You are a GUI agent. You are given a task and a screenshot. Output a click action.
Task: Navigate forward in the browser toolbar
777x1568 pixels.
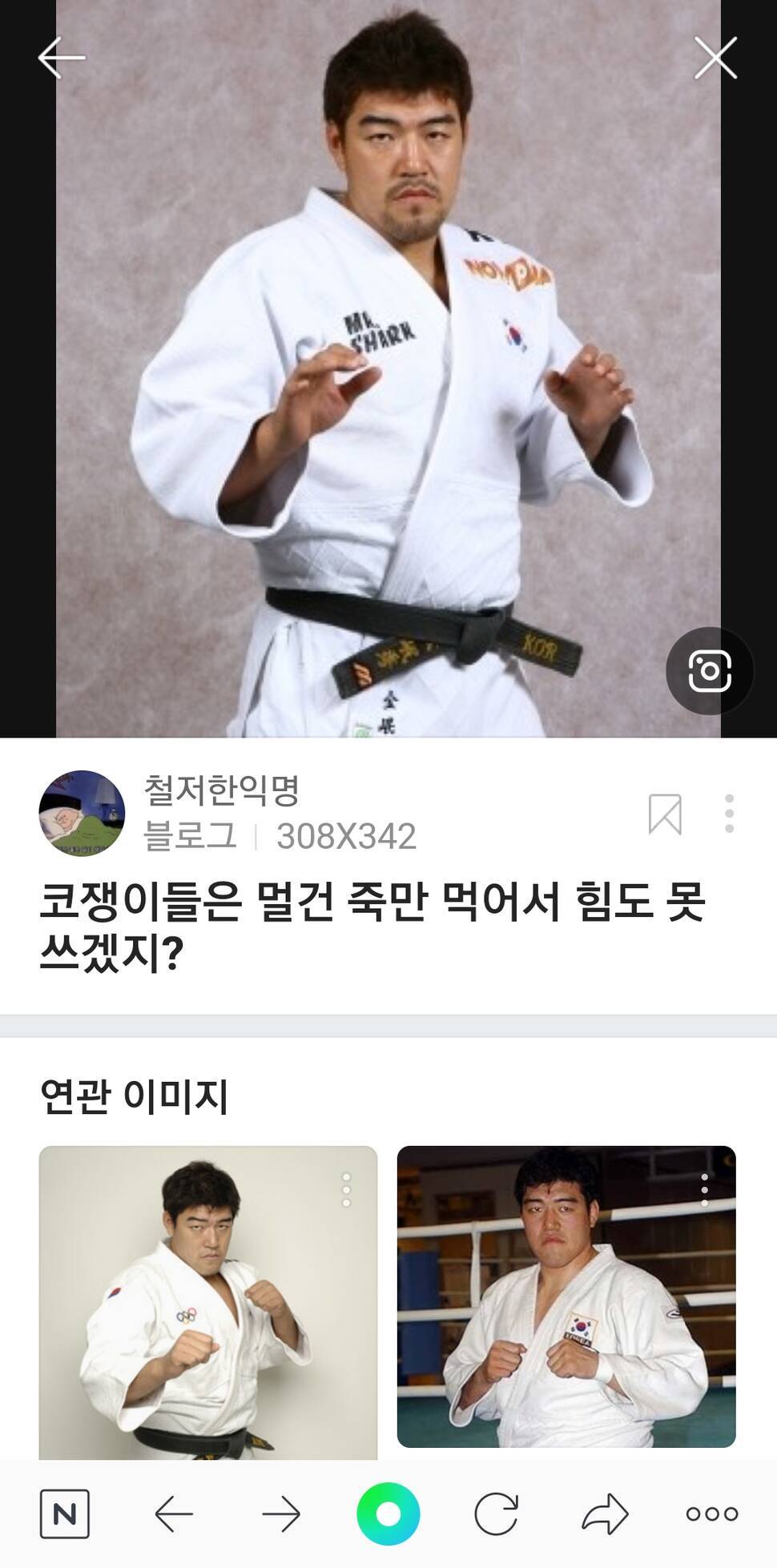click(281, 1514)
